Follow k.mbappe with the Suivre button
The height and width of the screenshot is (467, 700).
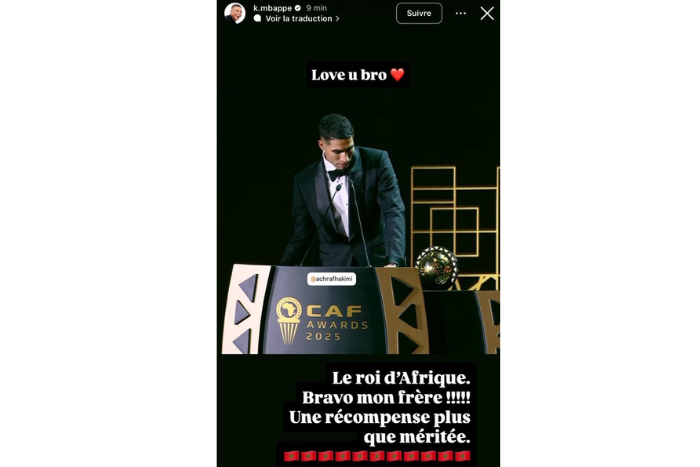click(x=419, y=13)
